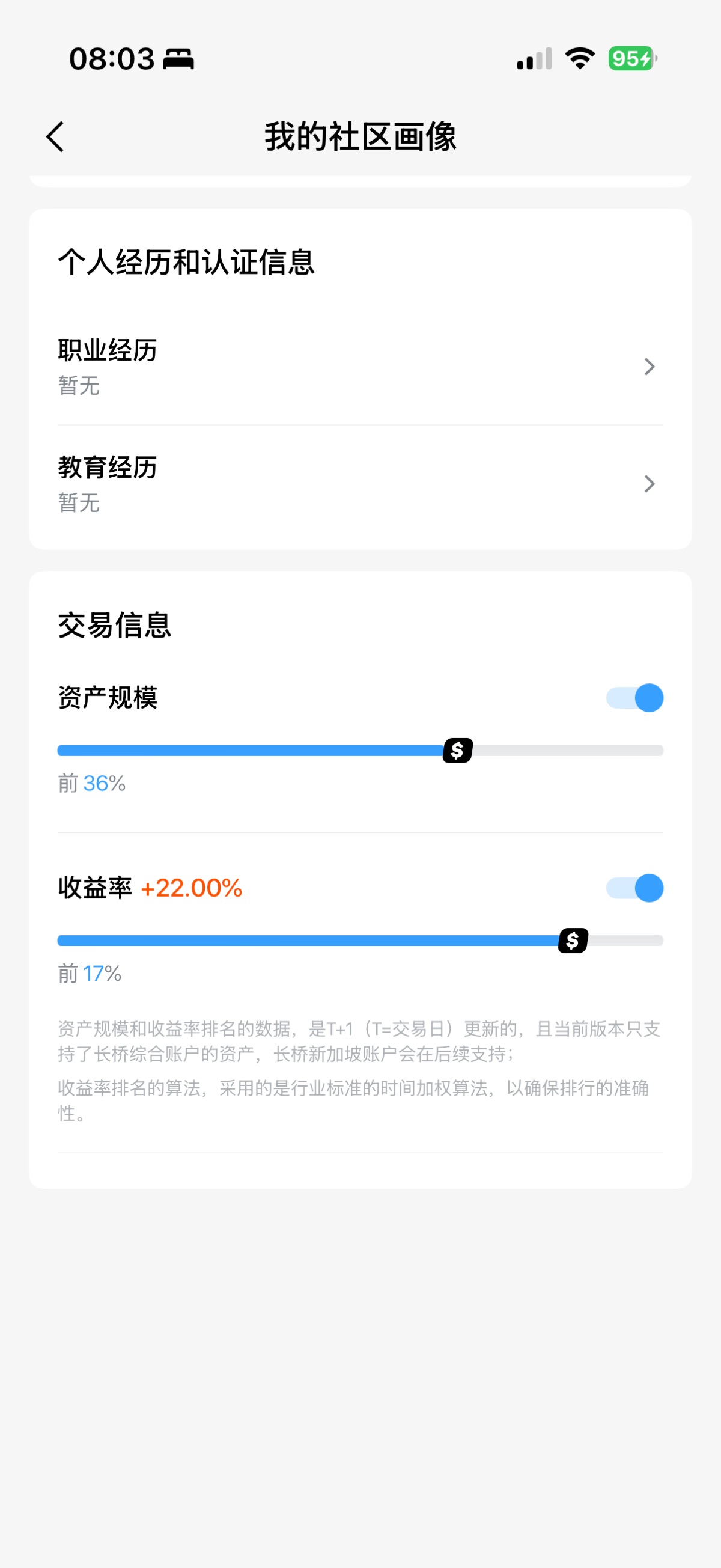Open the 教育经历 row

click(359, 484)
